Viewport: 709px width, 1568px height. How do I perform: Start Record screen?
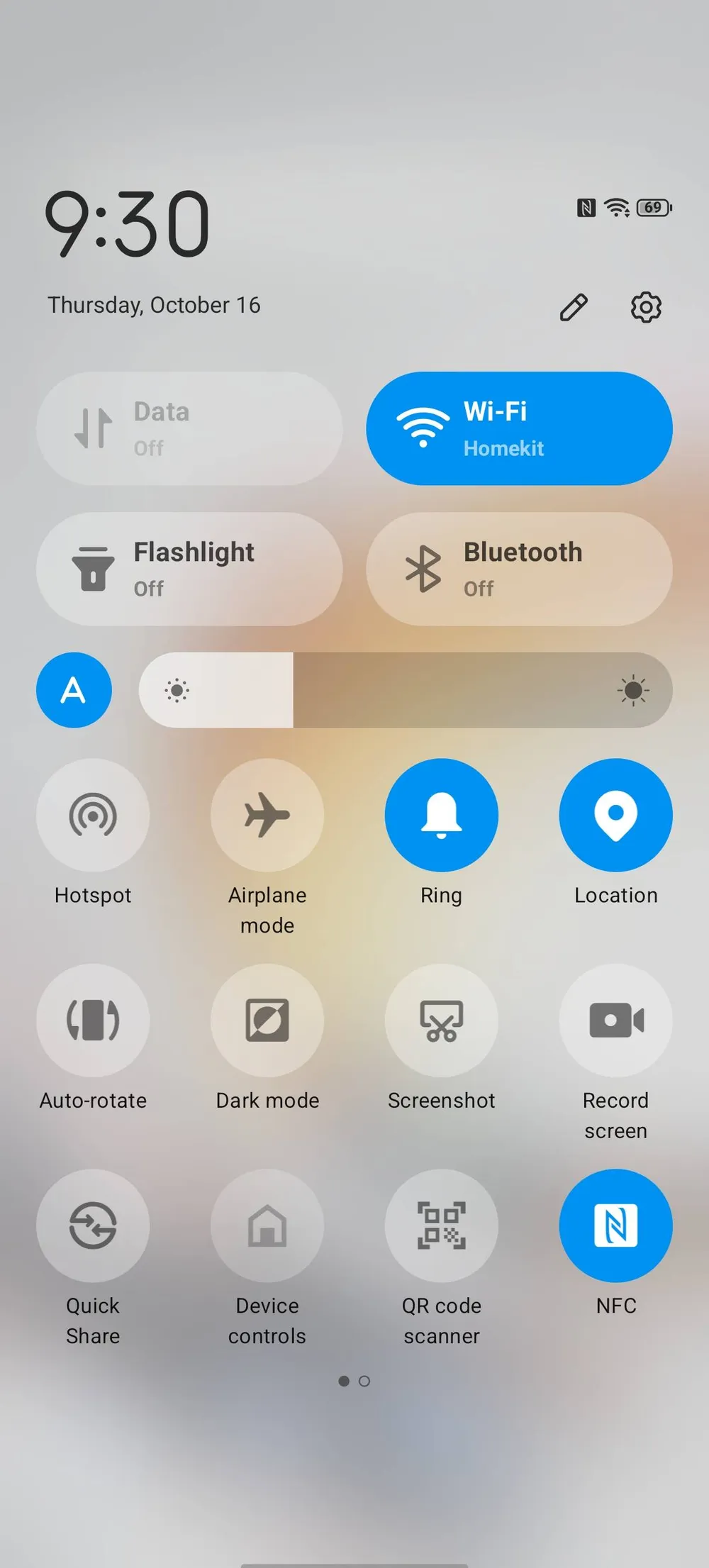(615, 1020)
